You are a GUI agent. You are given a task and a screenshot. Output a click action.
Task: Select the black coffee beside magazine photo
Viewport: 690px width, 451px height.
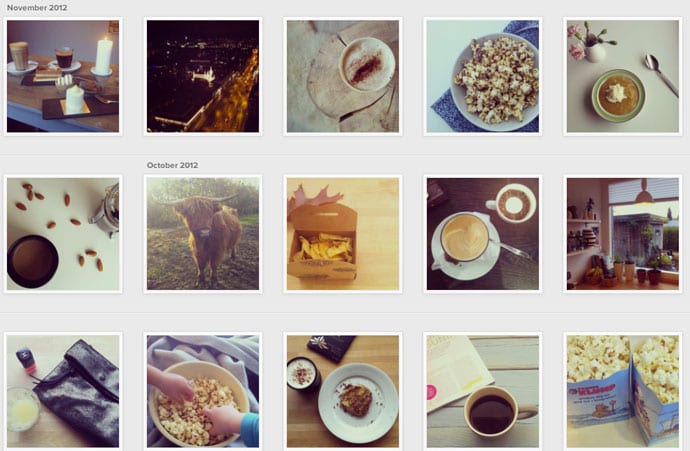click(x=482, y=391)
